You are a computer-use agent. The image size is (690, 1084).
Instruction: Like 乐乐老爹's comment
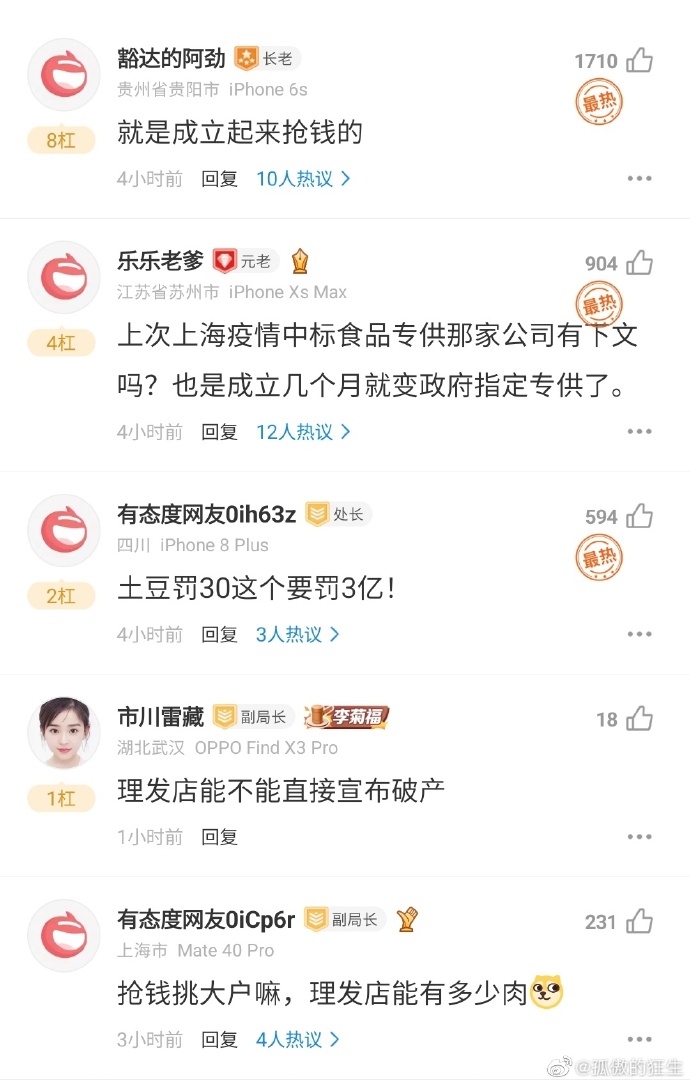coord(639,263)
